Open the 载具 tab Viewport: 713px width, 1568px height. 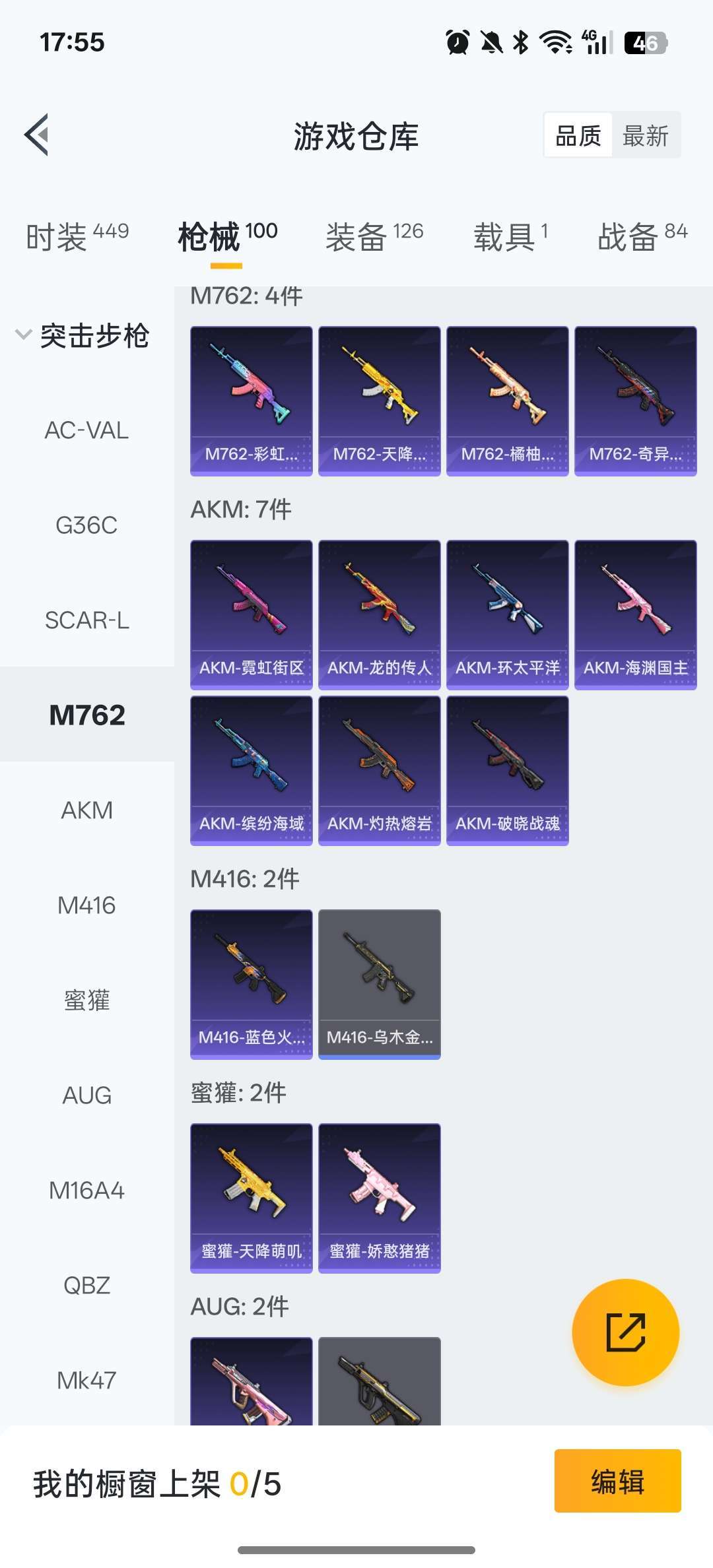tap(510, 236)
